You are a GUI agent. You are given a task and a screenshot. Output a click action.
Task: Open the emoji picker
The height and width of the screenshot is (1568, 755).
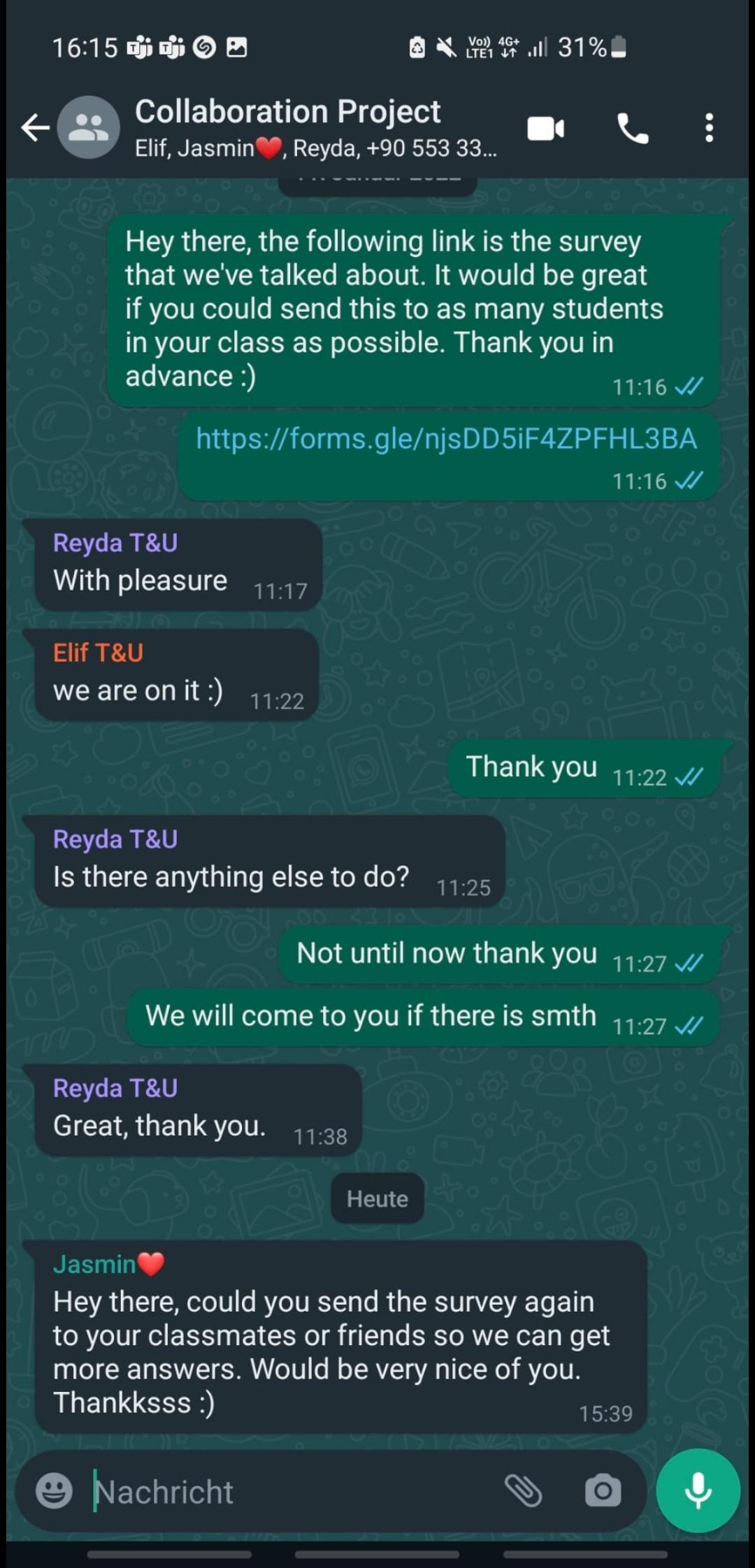coord(54,1491)
